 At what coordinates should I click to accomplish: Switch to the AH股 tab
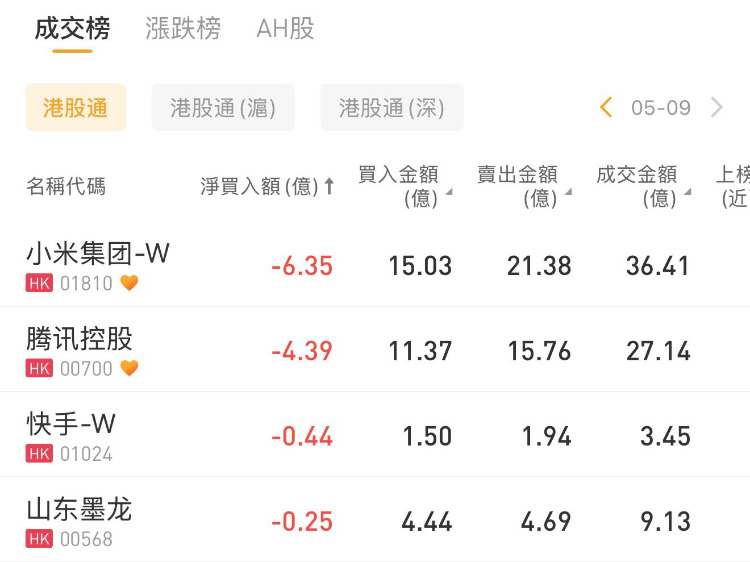pos(285,28)
